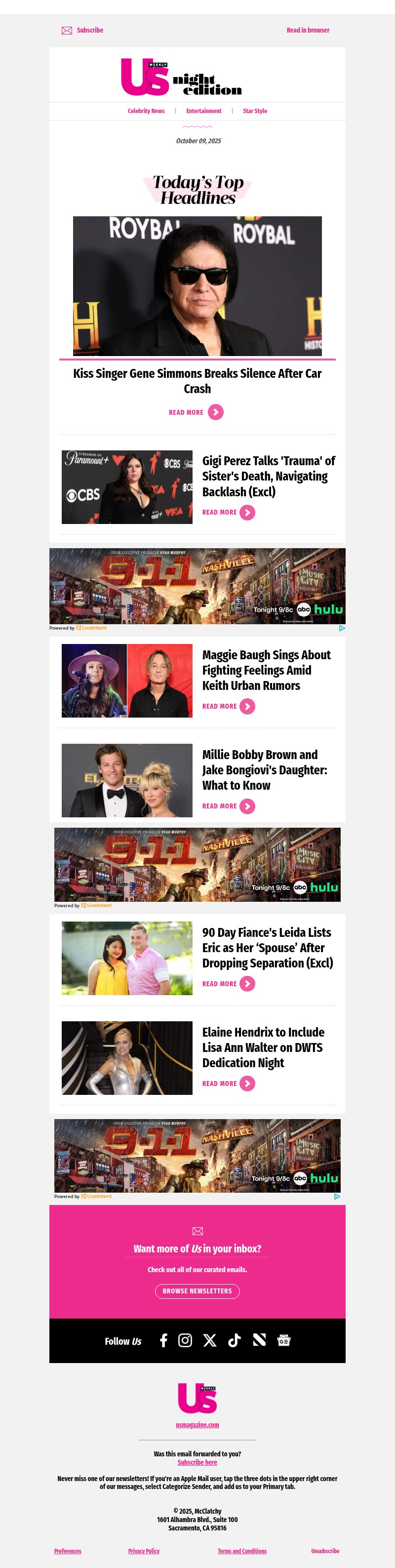Image resolution: width=395 pixels, height=1568 pixels.
Task: Follow Us on Facebook
Action: click(x=163, y=1340)
